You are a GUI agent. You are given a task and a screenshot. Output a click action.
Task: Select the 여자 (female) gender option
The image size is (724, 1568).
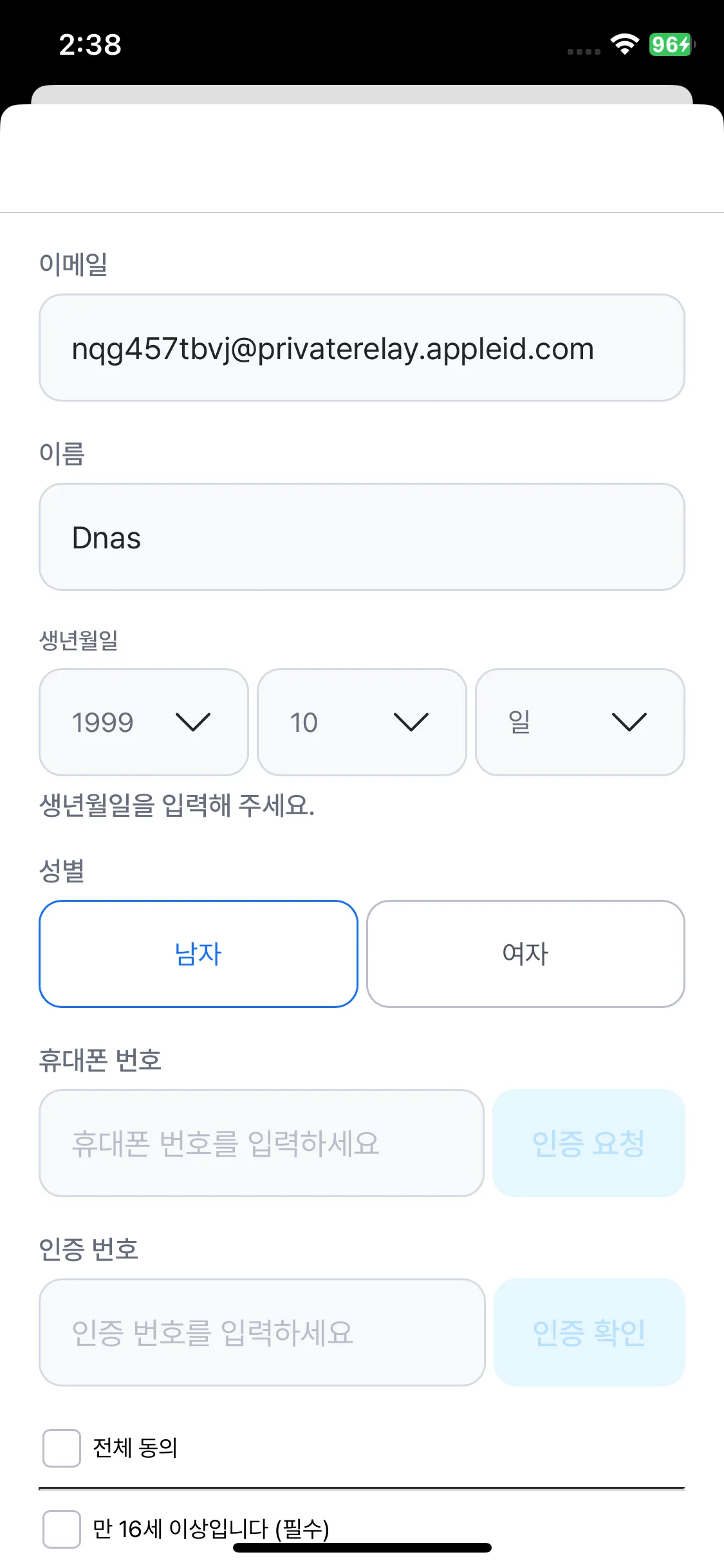click(x=525, y=954)
